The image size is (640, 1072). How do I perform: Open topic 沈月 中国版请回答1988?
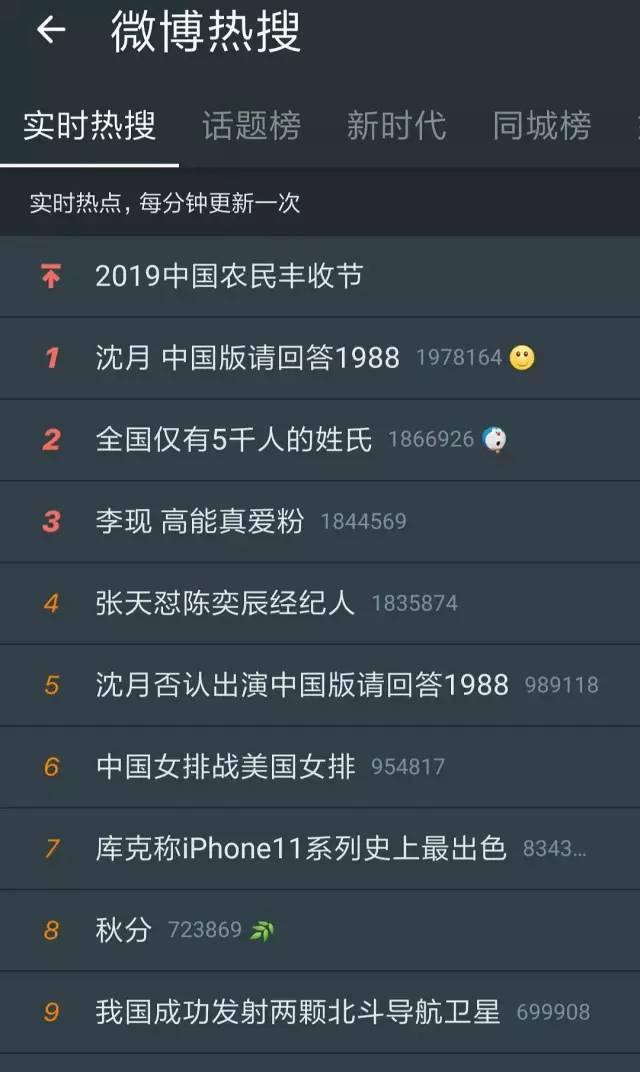pyautogui.click(x=247, y=358)
